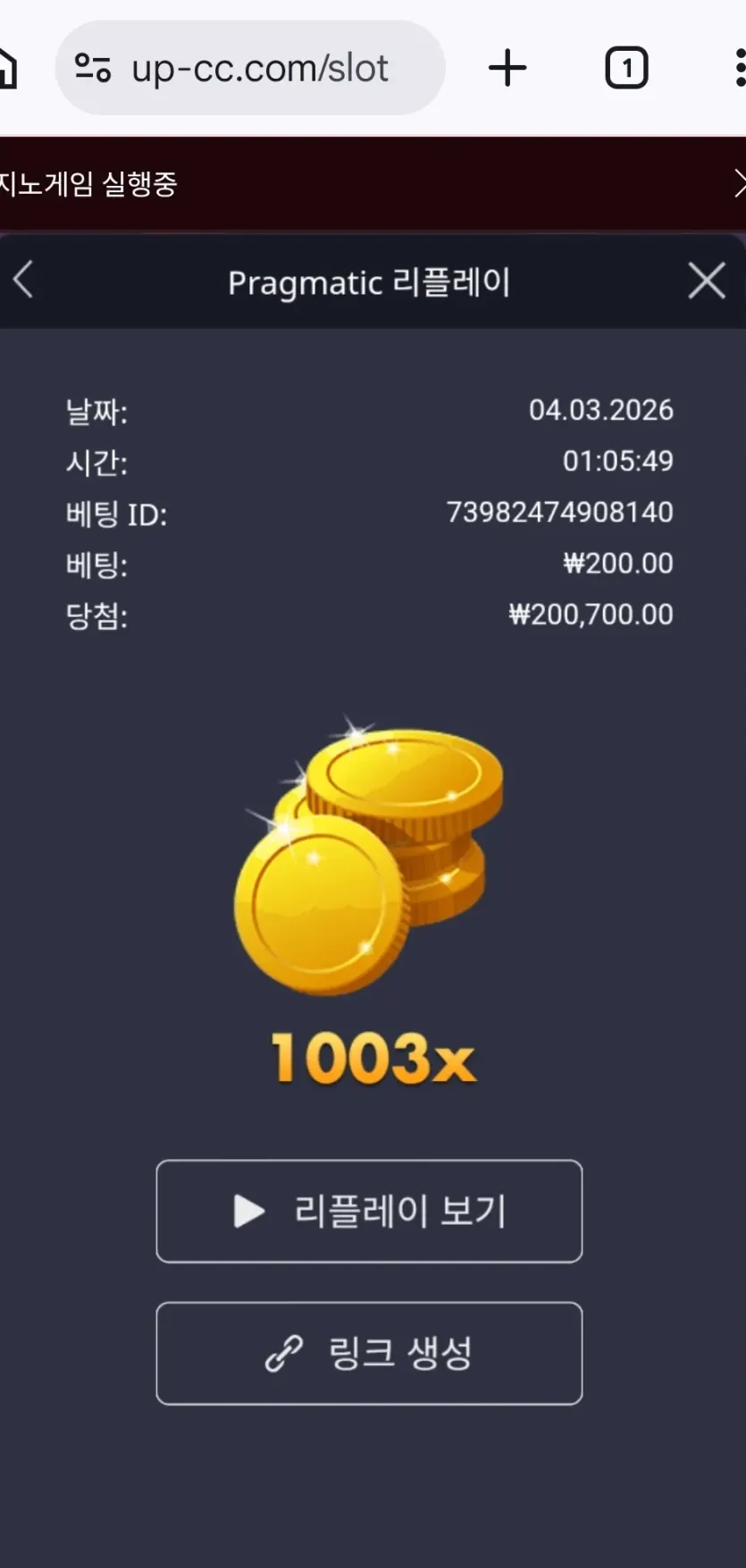The width and height of the screenshot is (746, 1568).
Task: Tap the browser home icon
Action: pyautogui.click(x=7, y=68)
